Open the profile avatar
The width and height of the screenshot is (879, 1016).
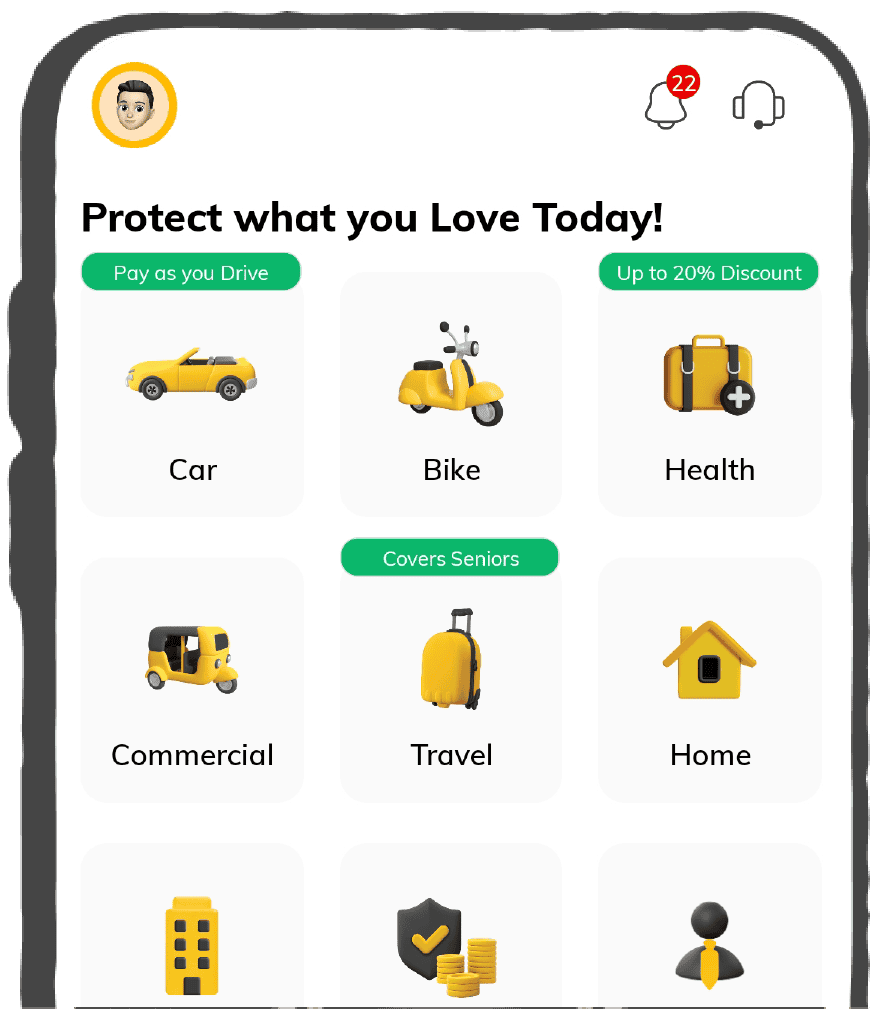(x=134, y=105)
